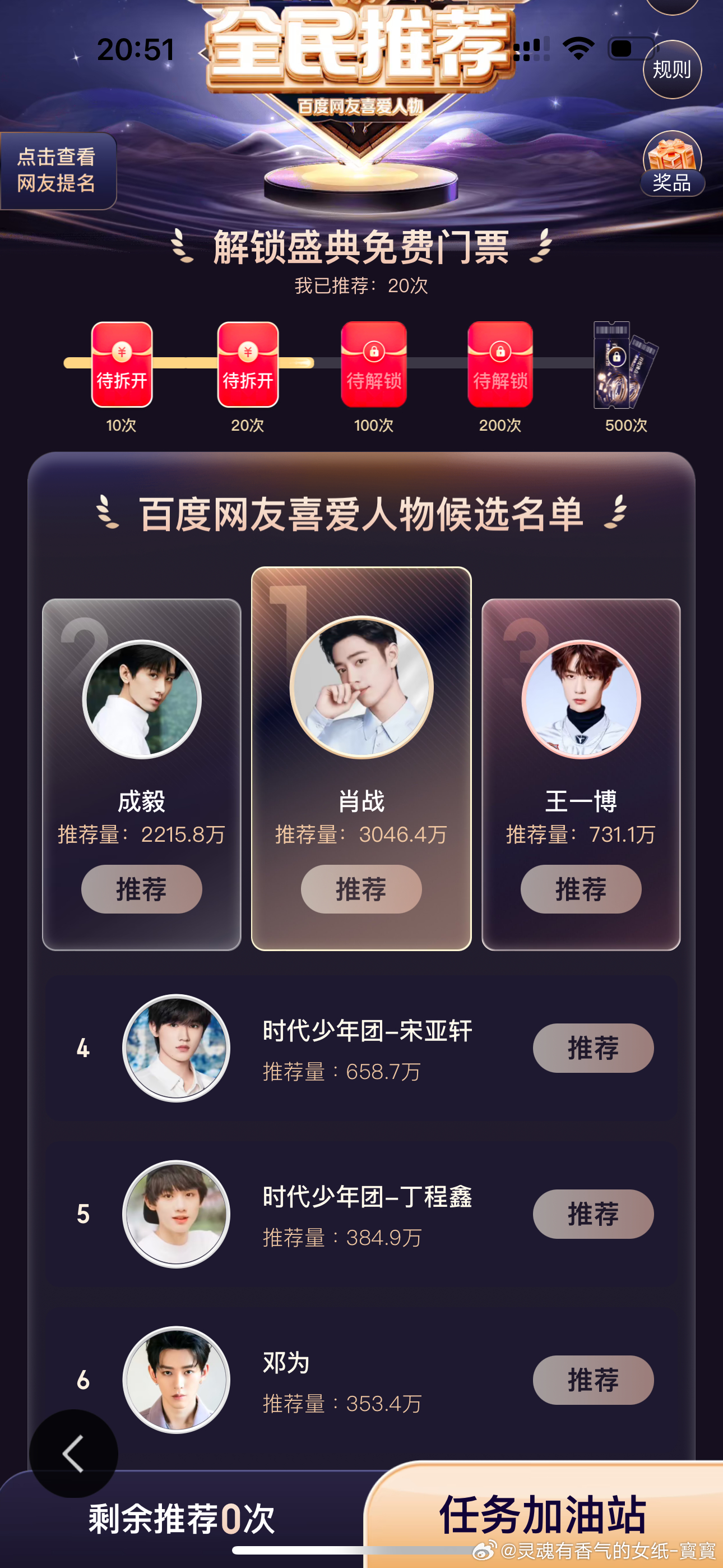Image resolution: width=723 pixels, height=1568 pixels.
Task: Open the 20次 red packet 待拆开
Action: [248, 365]
